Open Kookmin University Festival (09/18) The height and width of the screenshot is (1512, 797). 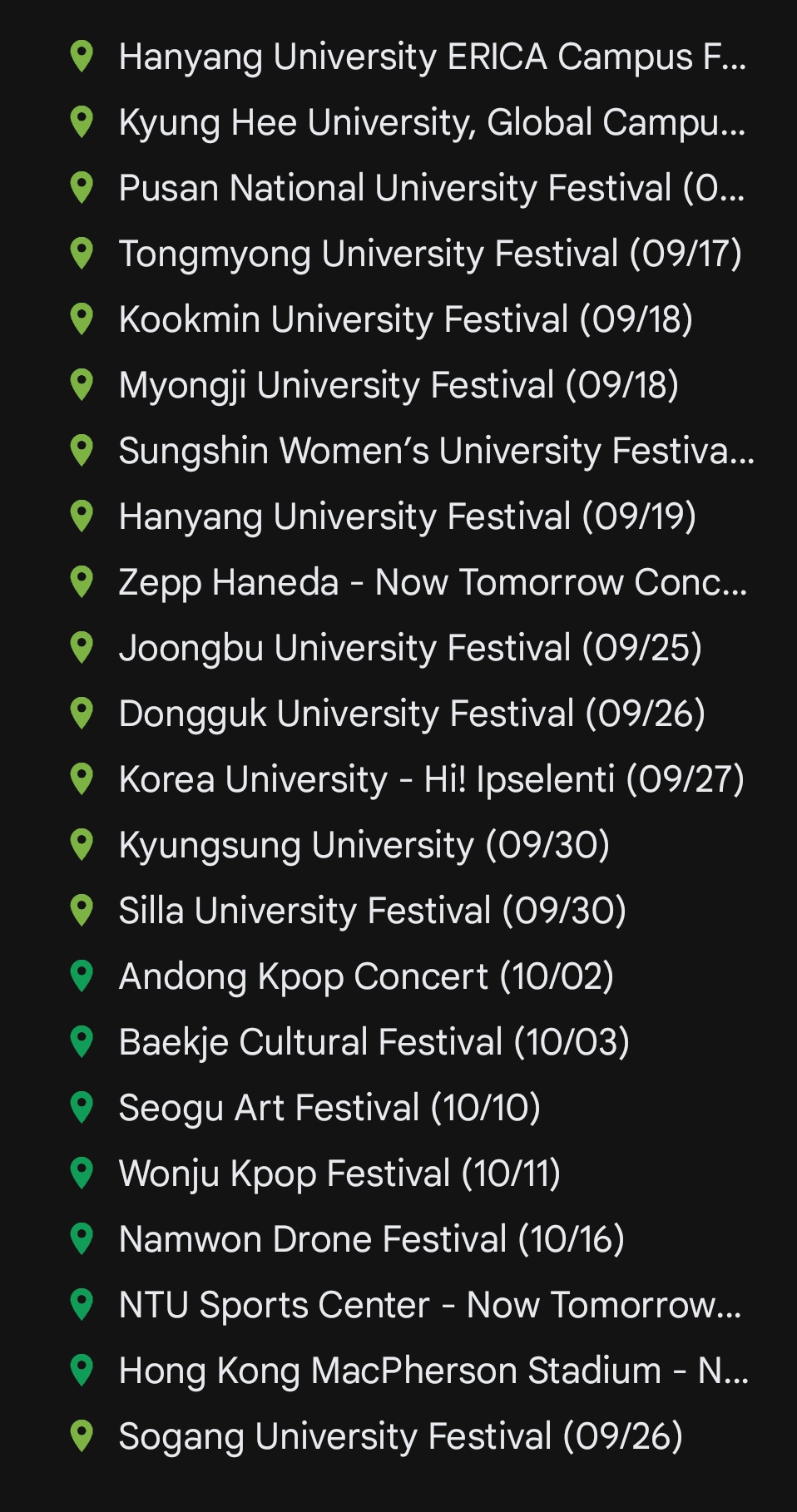coord(406,320)
